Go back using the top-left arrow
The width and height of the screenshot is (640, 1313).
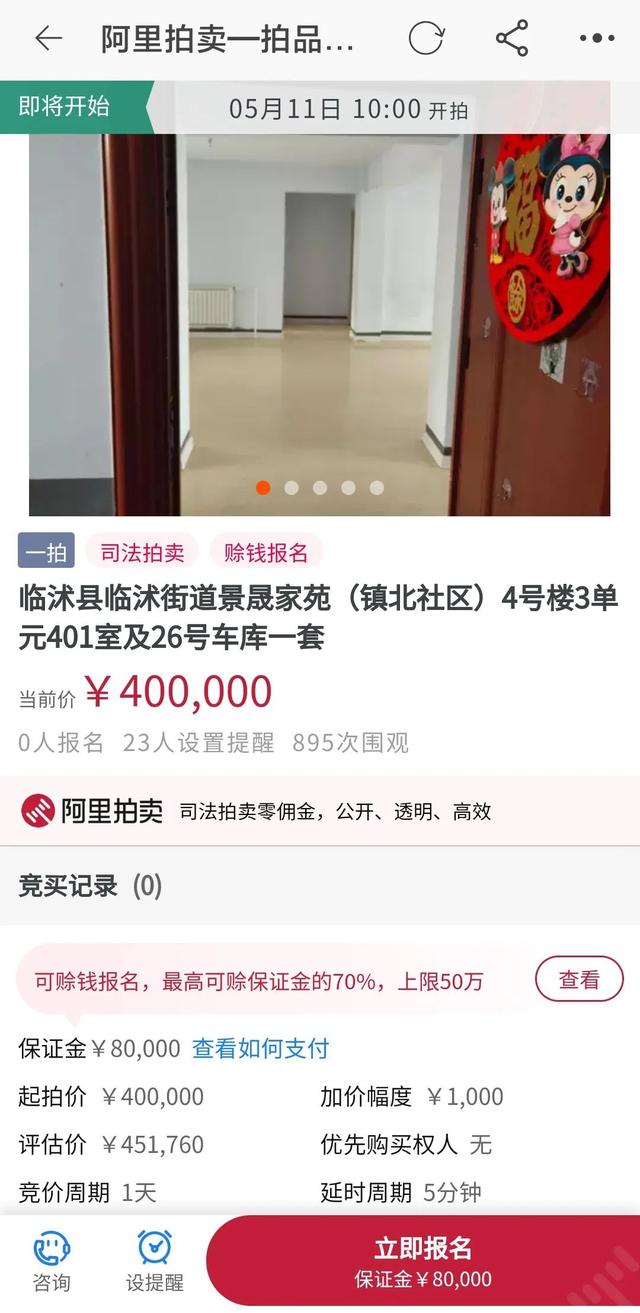click(48, 39)
